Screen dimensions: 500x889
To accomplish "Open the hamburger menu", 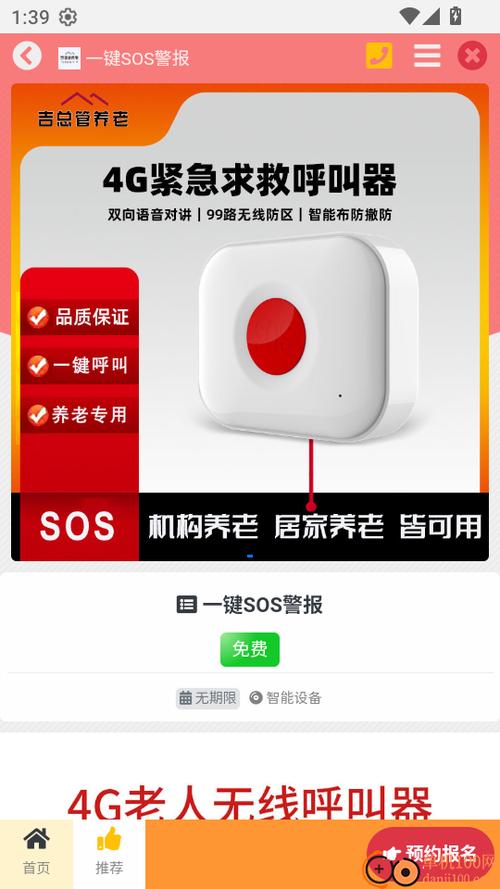I will click(x=427, y=56).
